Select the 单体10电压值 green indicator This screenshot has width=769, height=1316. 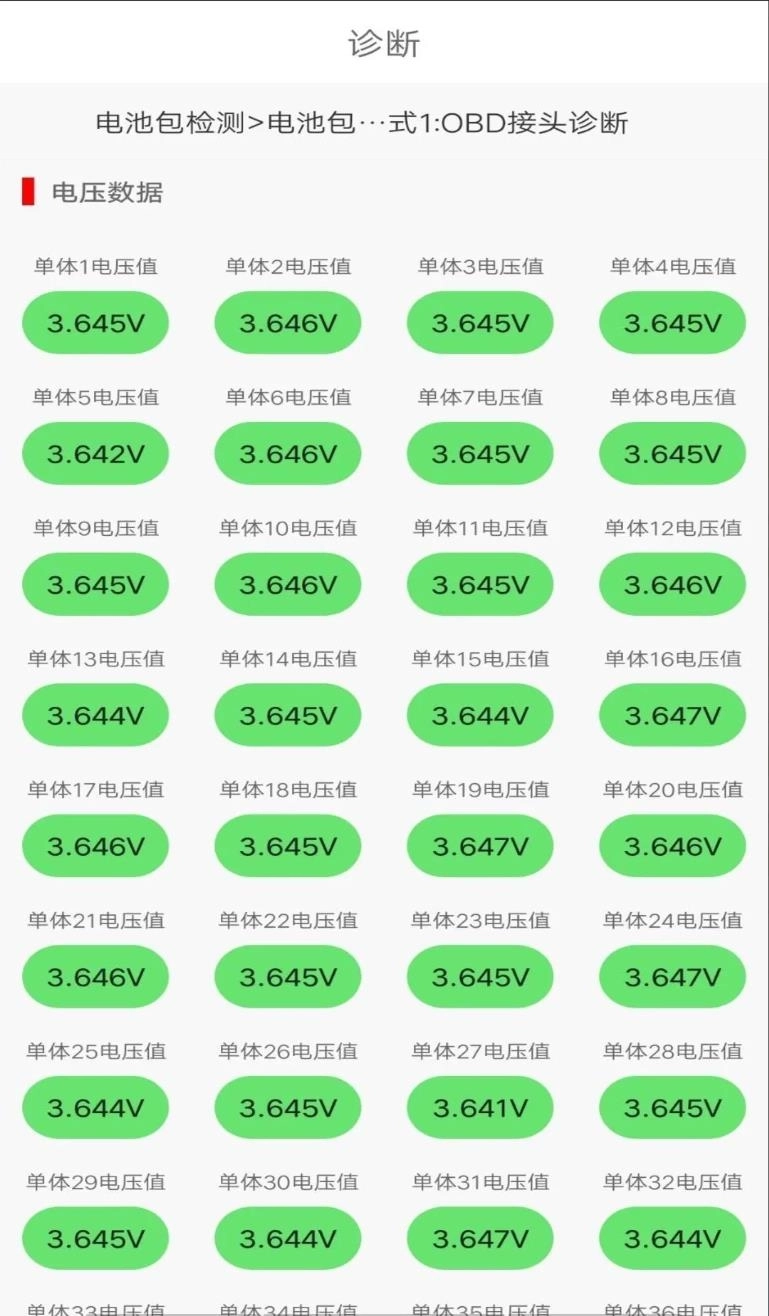(287, 584)
